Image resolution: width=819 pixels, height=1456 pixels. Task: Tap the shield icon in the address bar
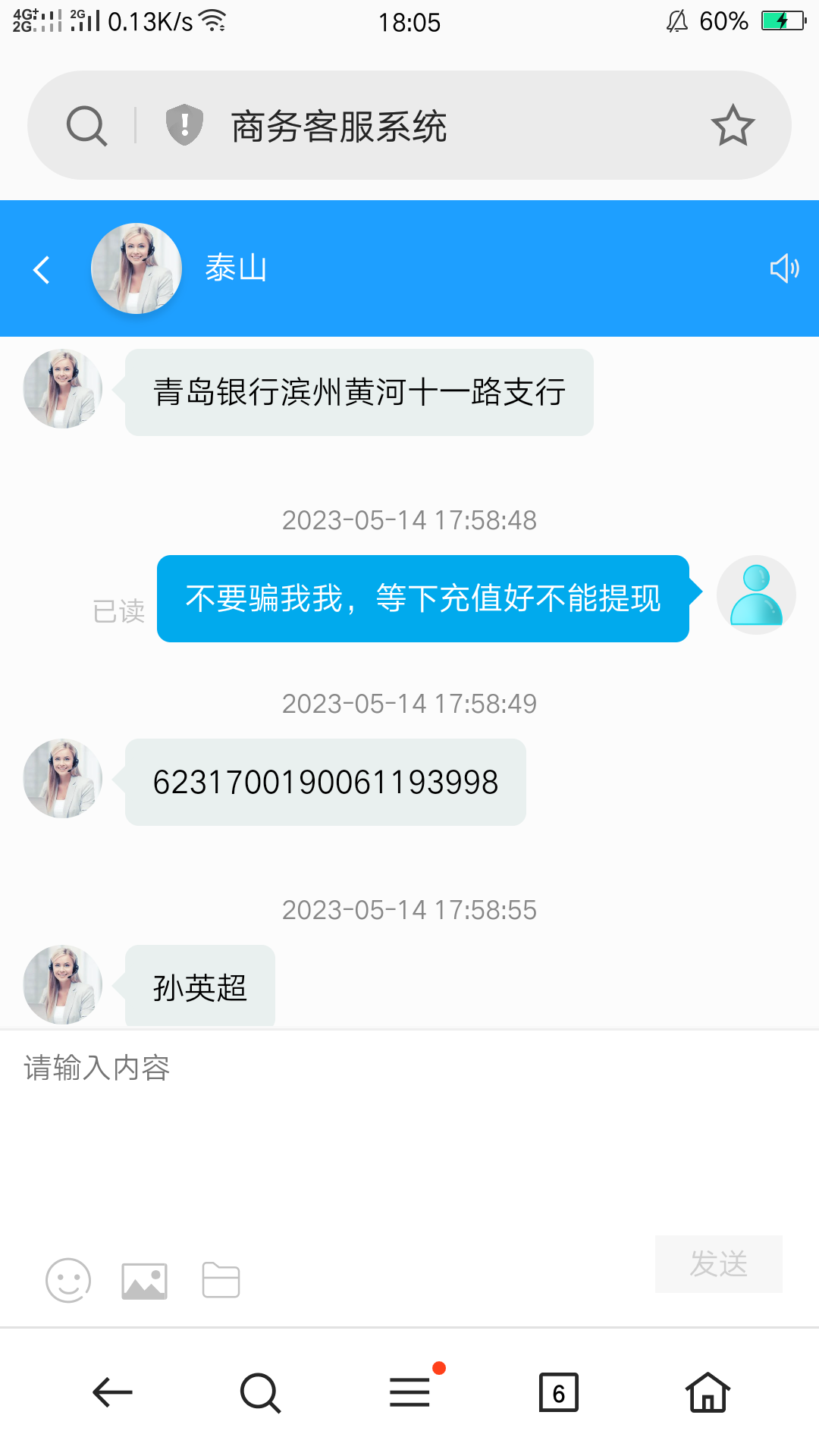tap(182, 125)
